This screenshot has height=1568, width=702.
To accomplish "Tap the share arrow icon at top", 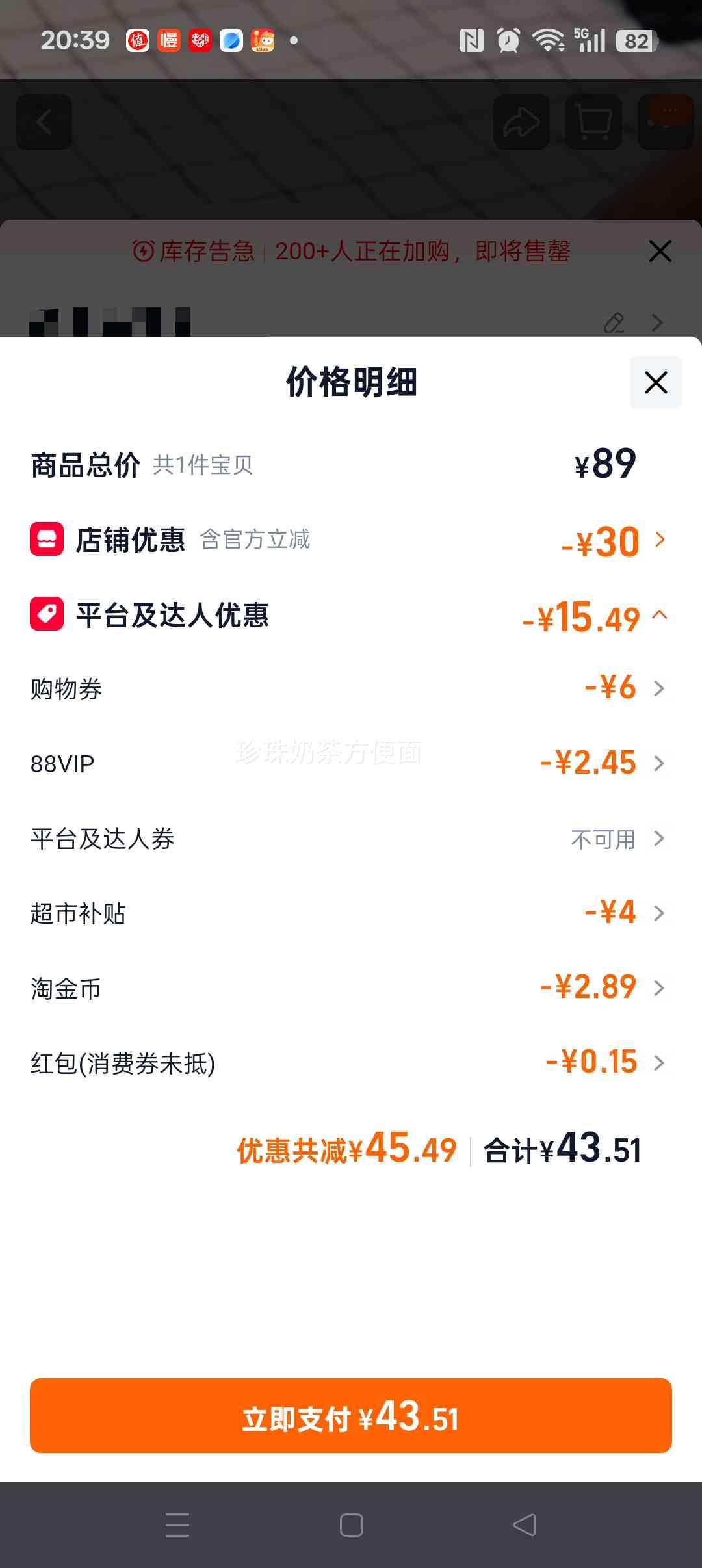I will pos(520,122).
